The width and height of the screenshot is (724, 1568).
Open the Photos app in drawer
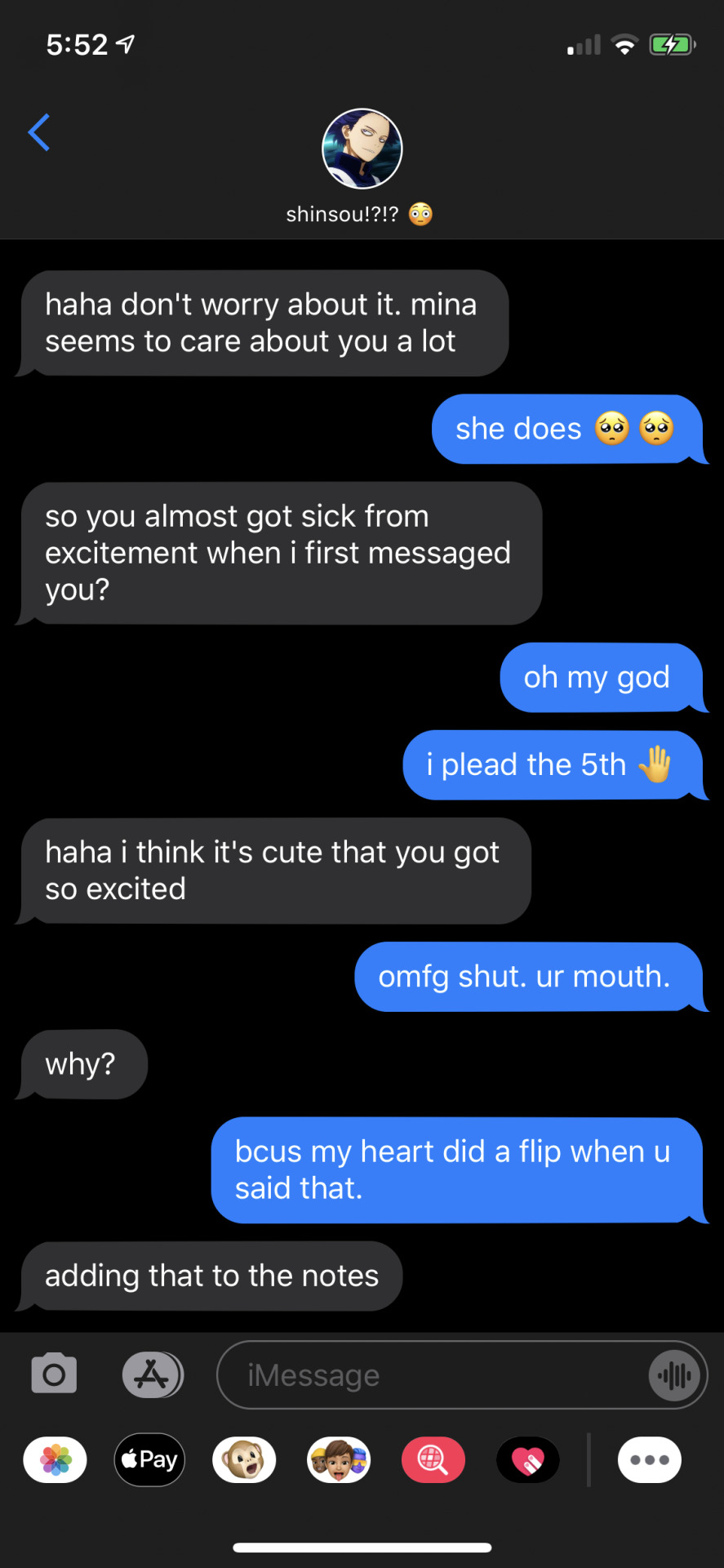coord(56,1459)
